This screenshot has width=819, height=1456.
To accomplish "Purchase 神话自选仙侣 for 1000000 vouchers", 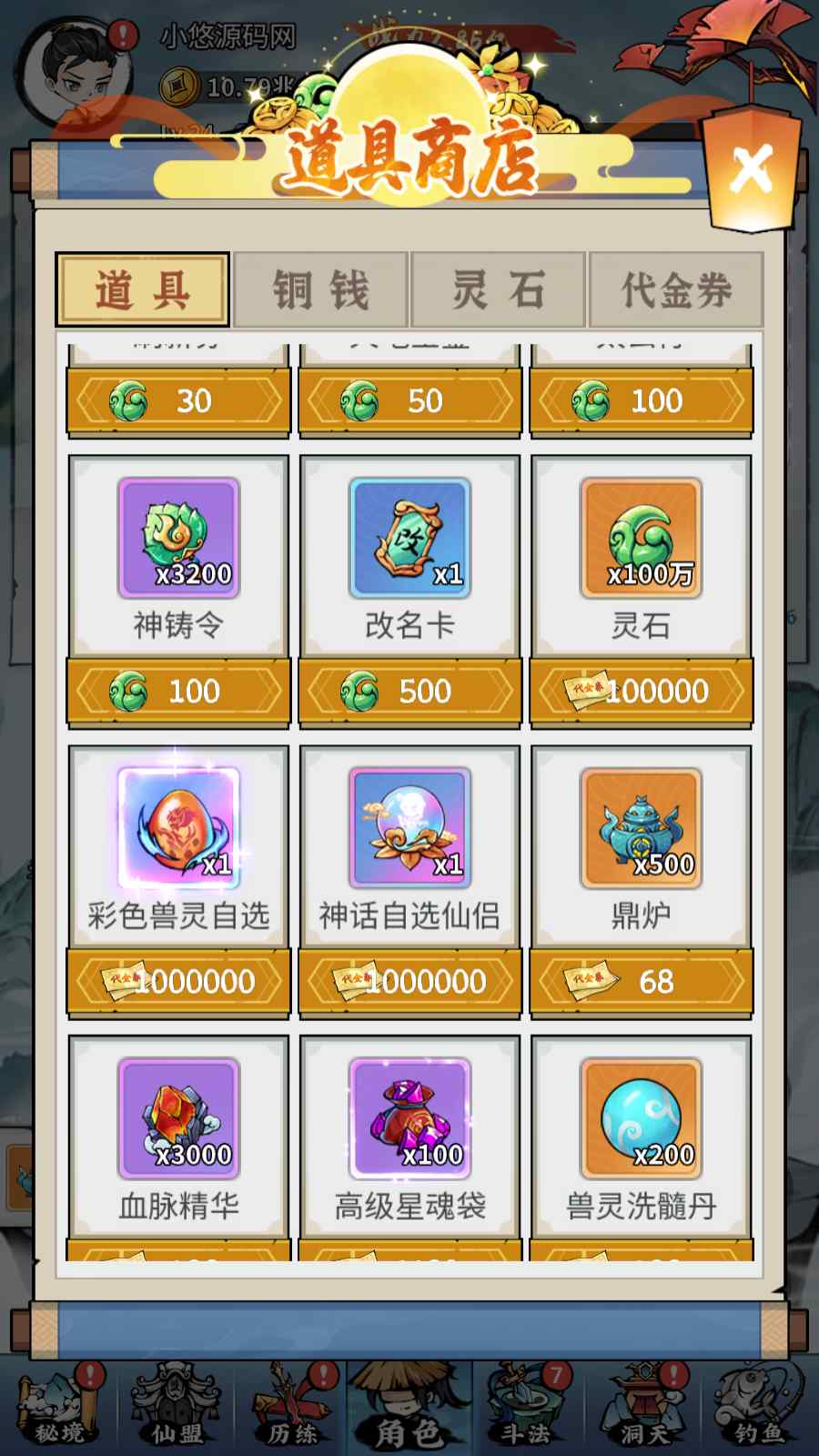I will click(409, 981).
